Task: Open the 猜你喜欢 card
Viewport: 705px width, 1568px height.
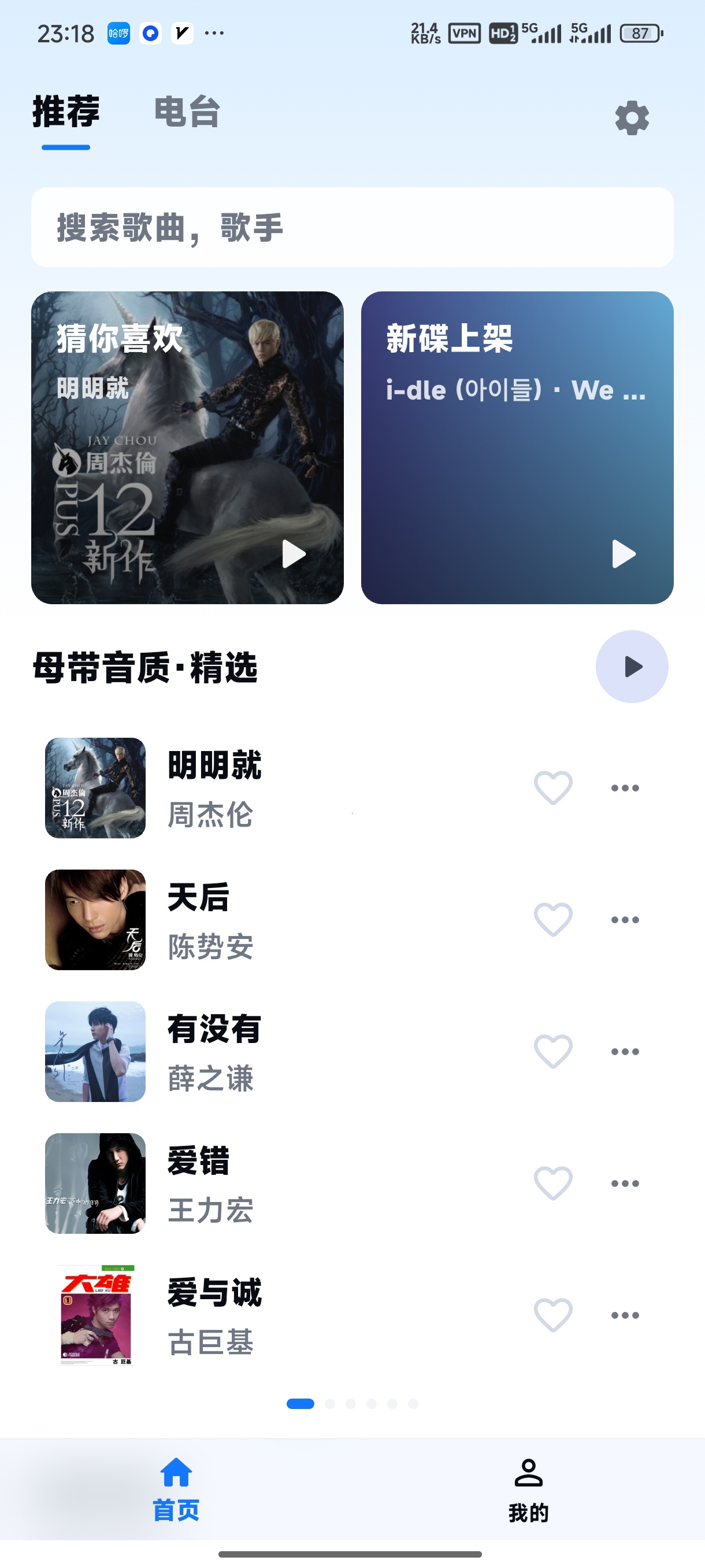Action: [187, 448]
